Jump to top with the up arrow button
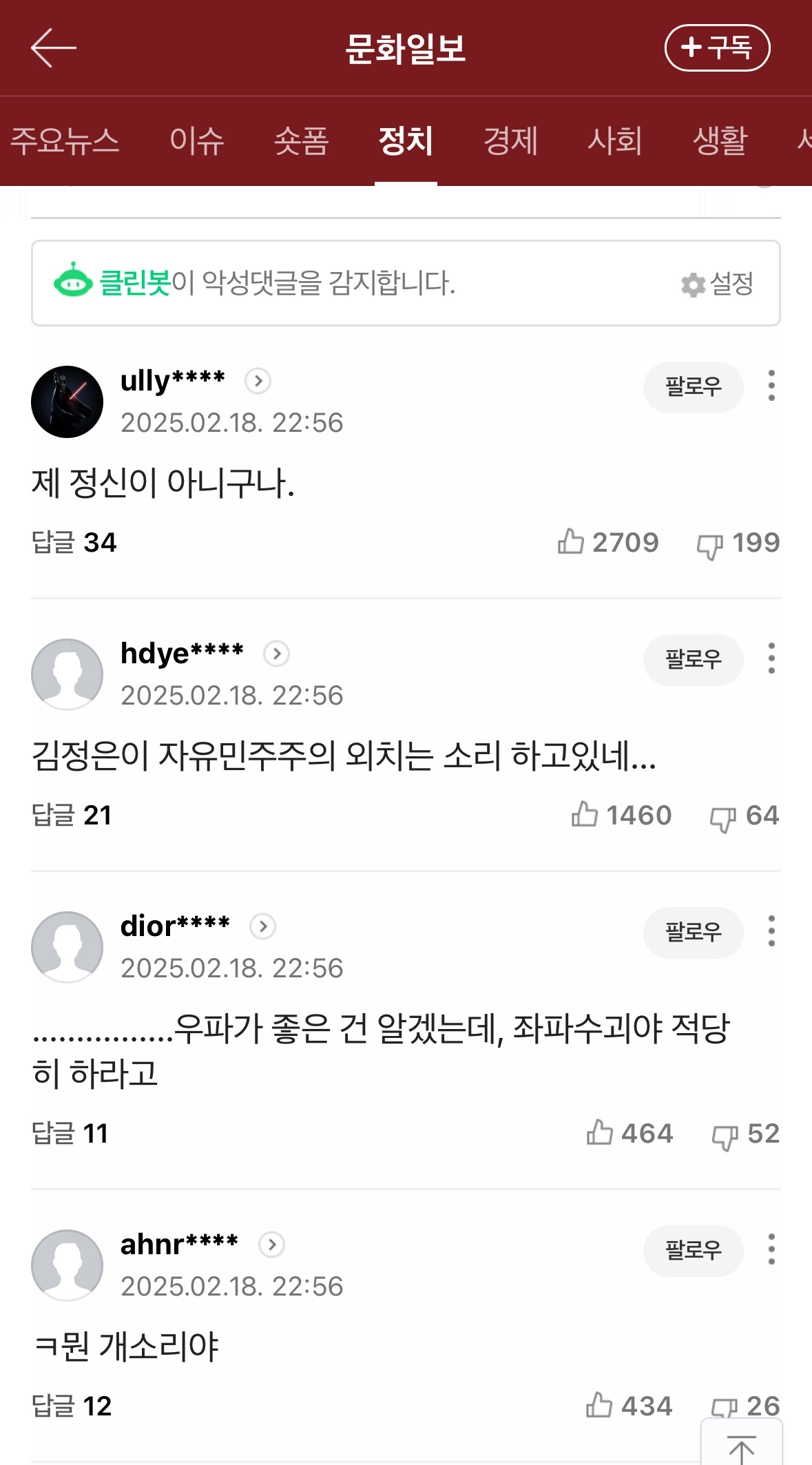Image resolution: width=812 pixels, height=1465 pixels. tap(742, 1443)
